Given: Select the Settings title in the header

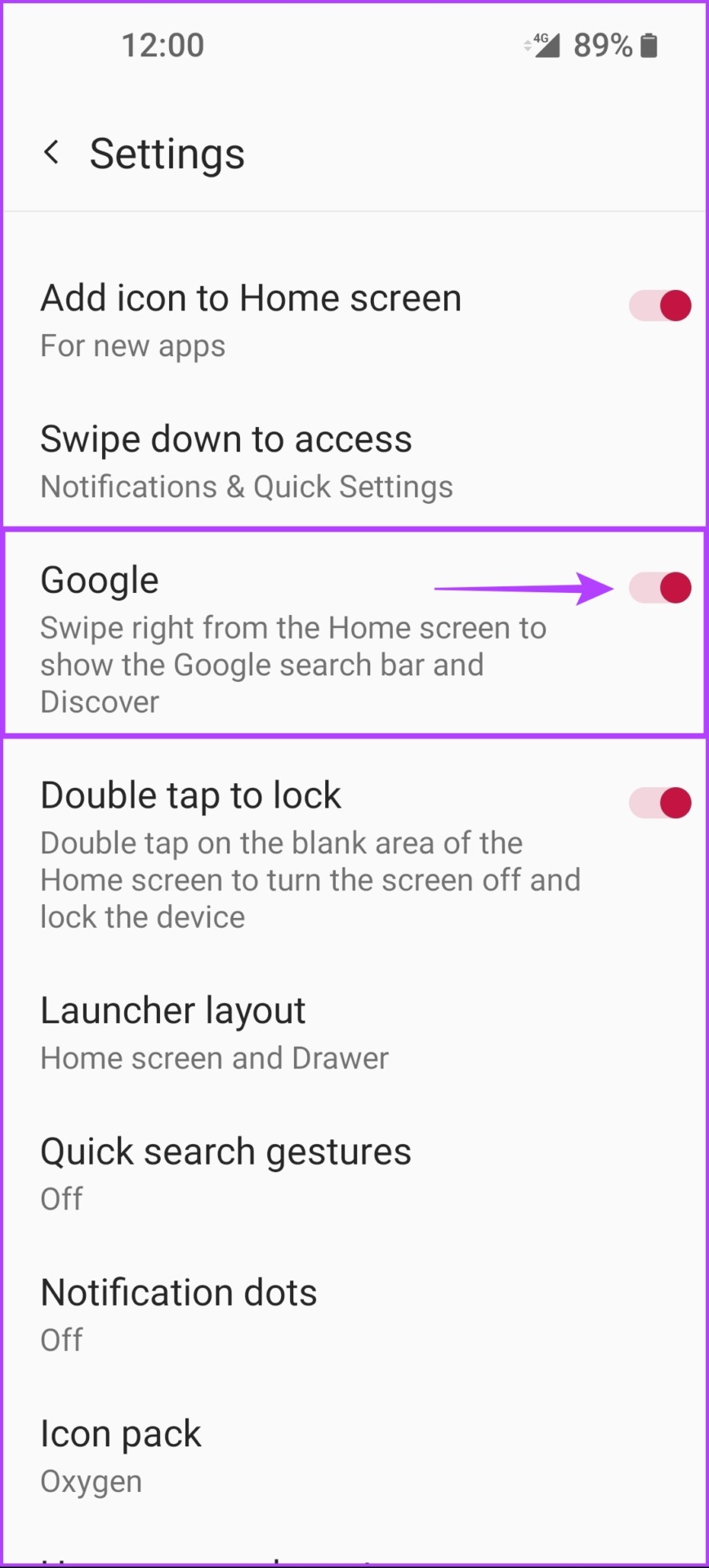Looking at the screenshot, I should tap(167, 154).
